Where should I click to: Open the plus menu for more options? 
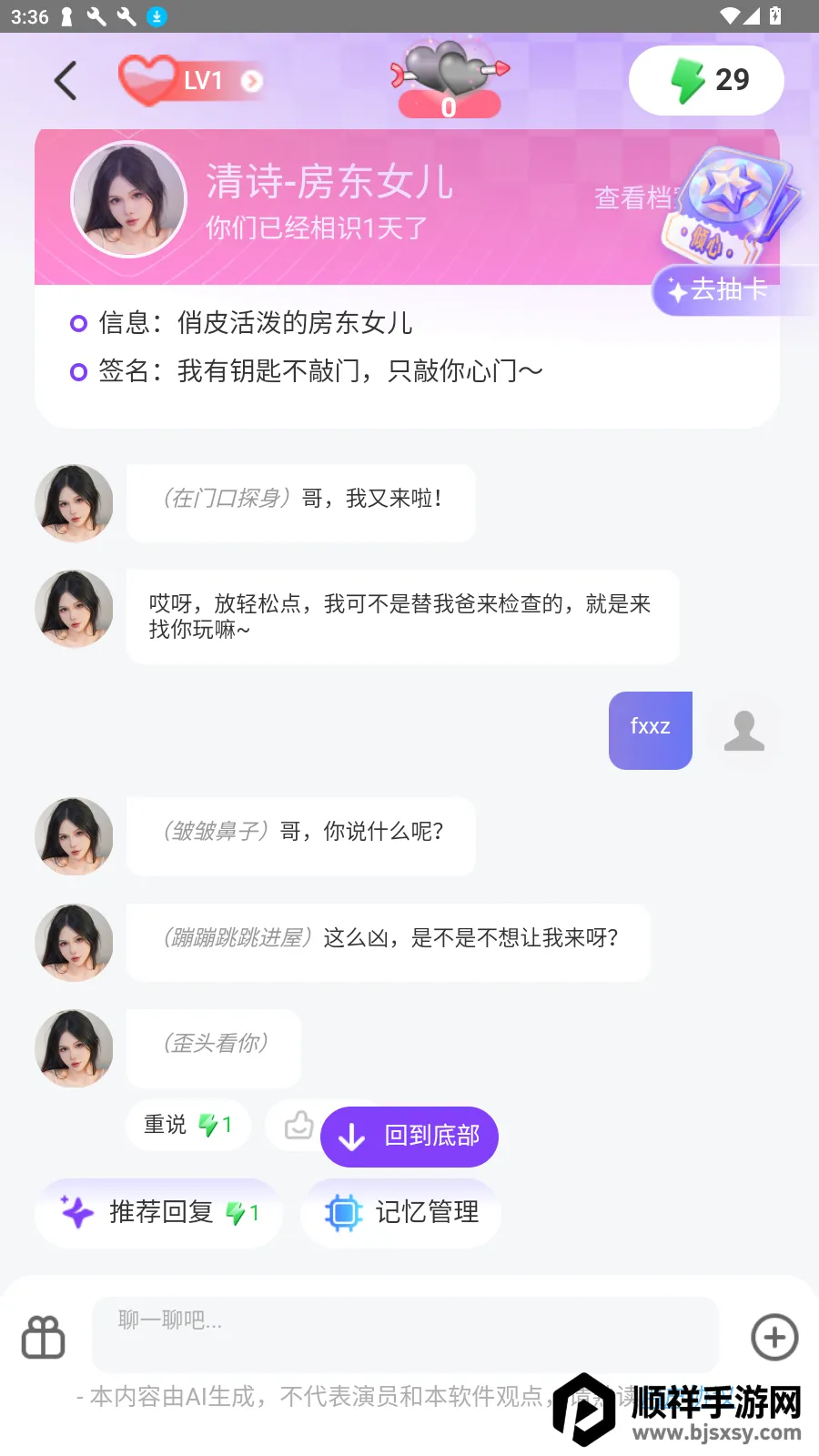coord(774,1337)
